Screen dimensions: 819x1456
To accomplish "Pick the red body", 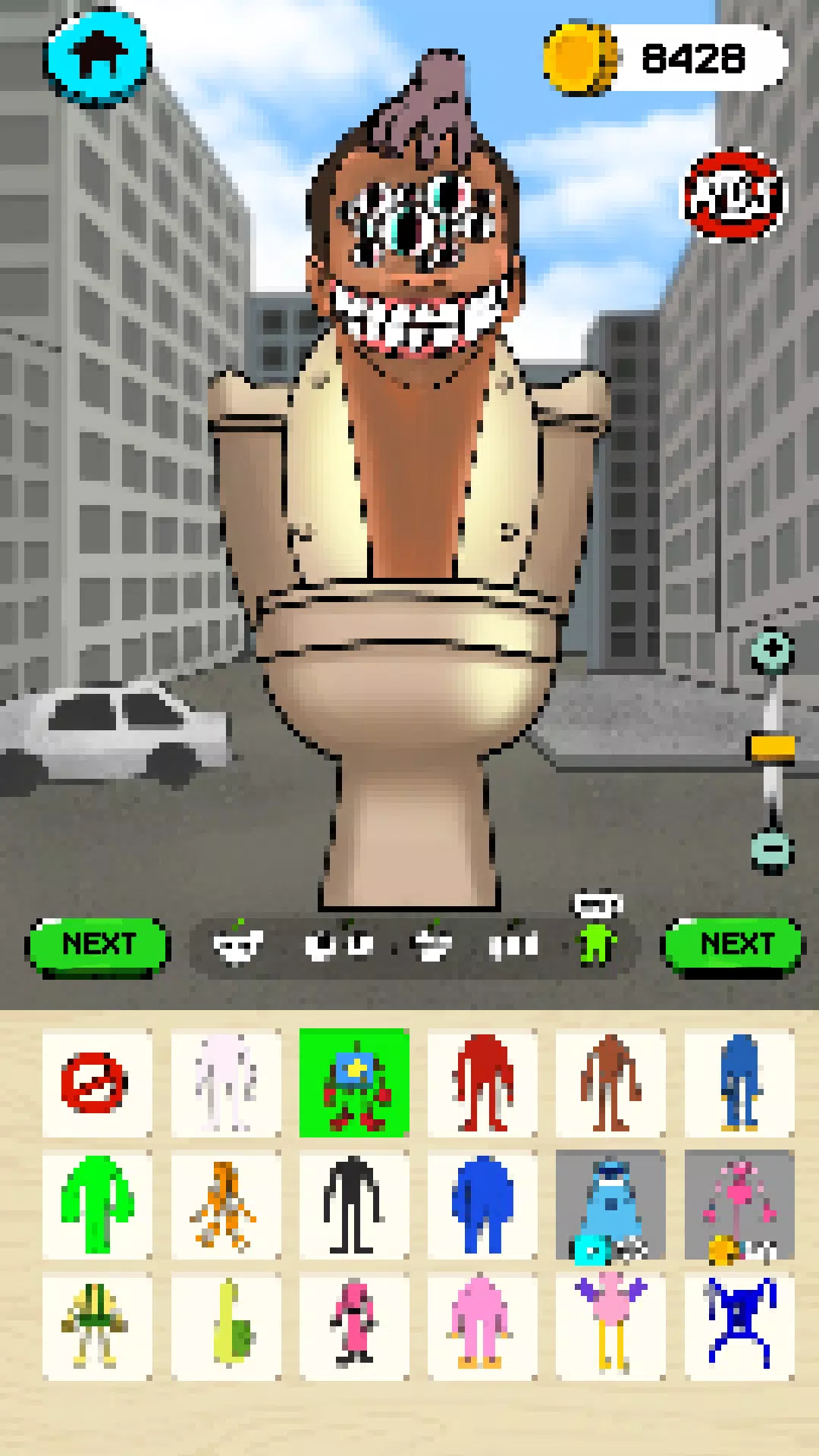I will click(x=482, y=1083).
